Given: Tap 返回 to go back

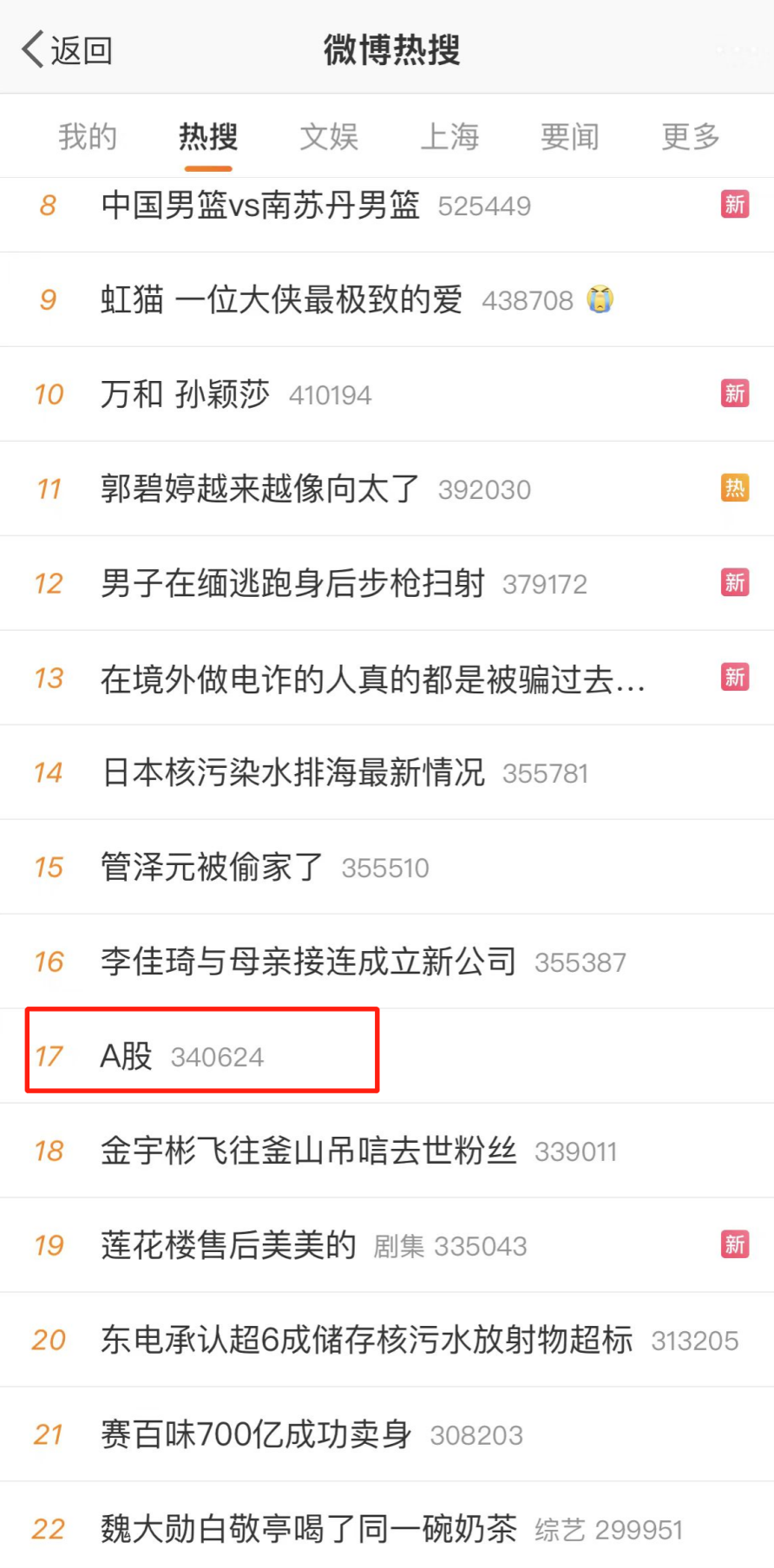Looking at the screenshot, I should click(68, 50).
